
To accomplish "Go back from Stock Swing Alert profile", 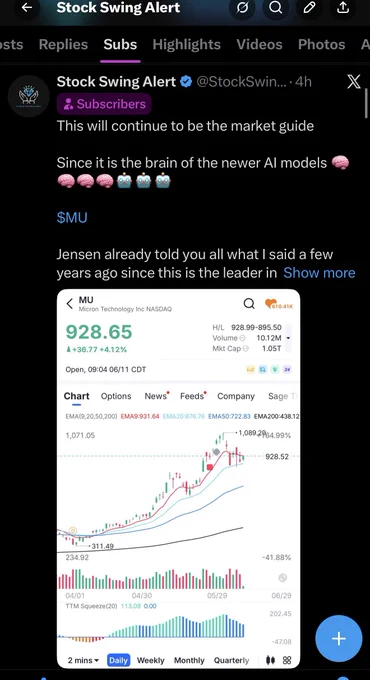I will 27,8.
